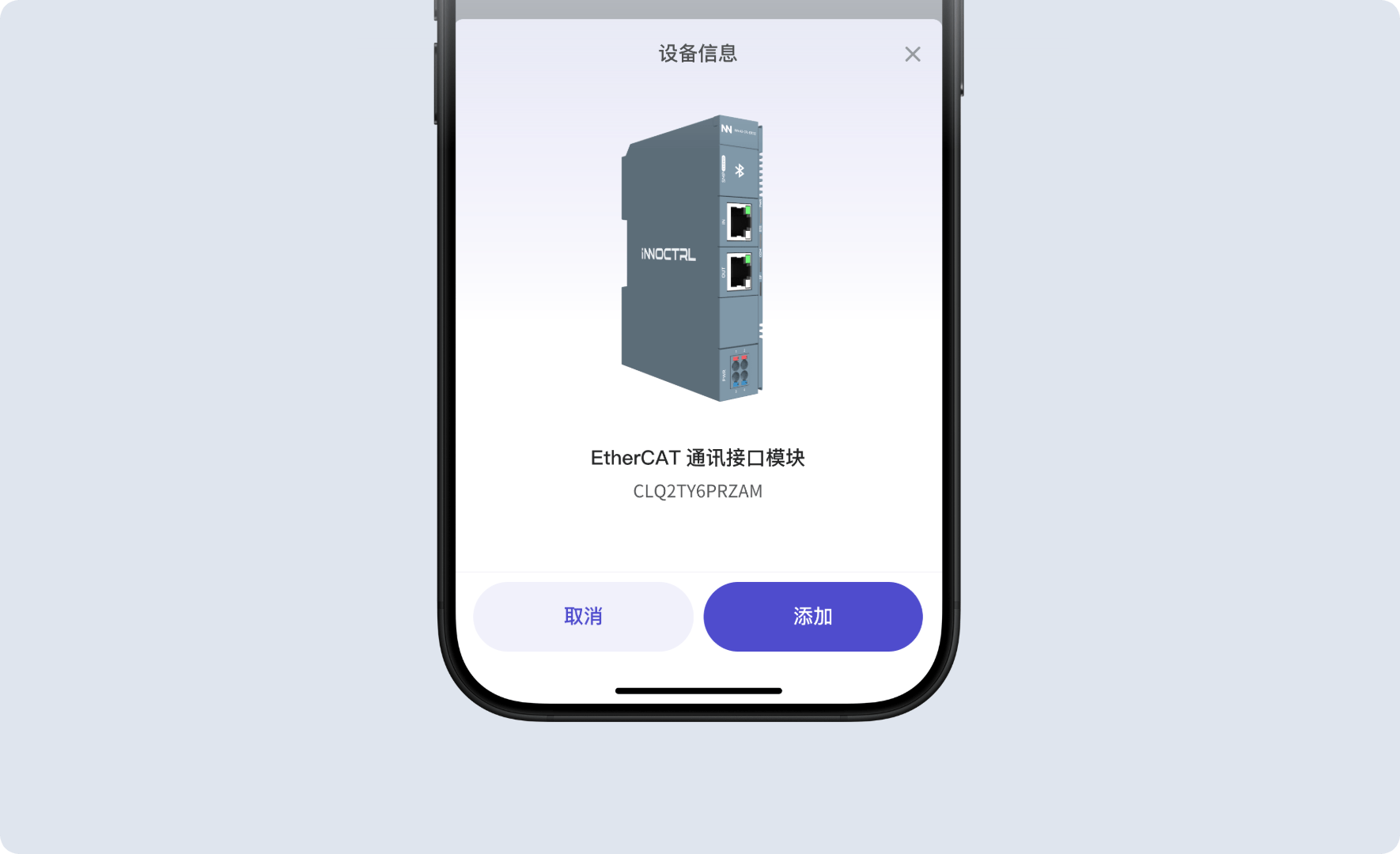This screenshot has width=1400, height=854.
Task: Tap 取消 to cancel adding device
Action: [x=583, y=617]
